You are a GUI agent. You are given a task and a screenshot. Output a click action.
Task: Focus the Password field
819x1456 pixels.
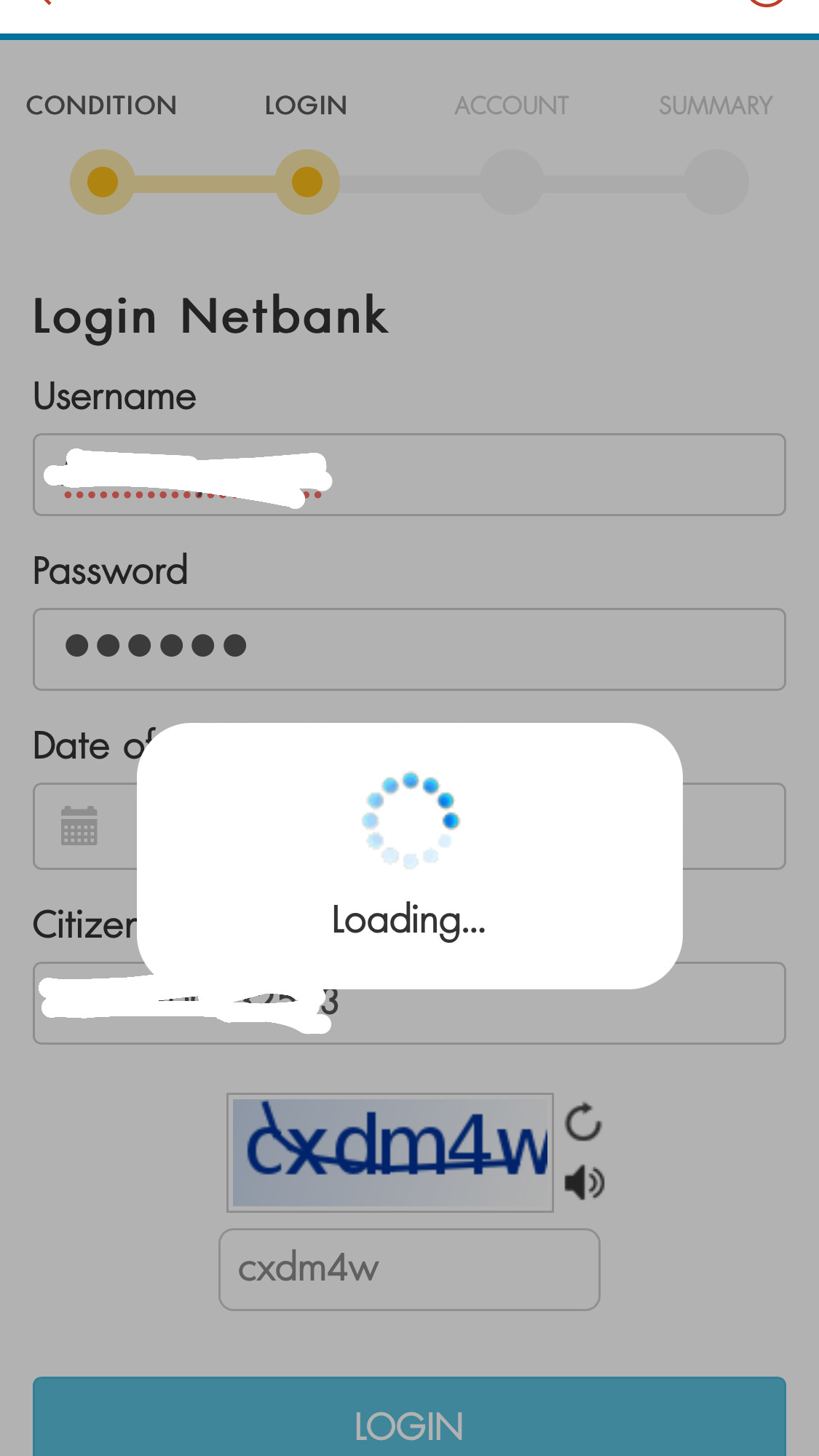(x=409, y=649)
